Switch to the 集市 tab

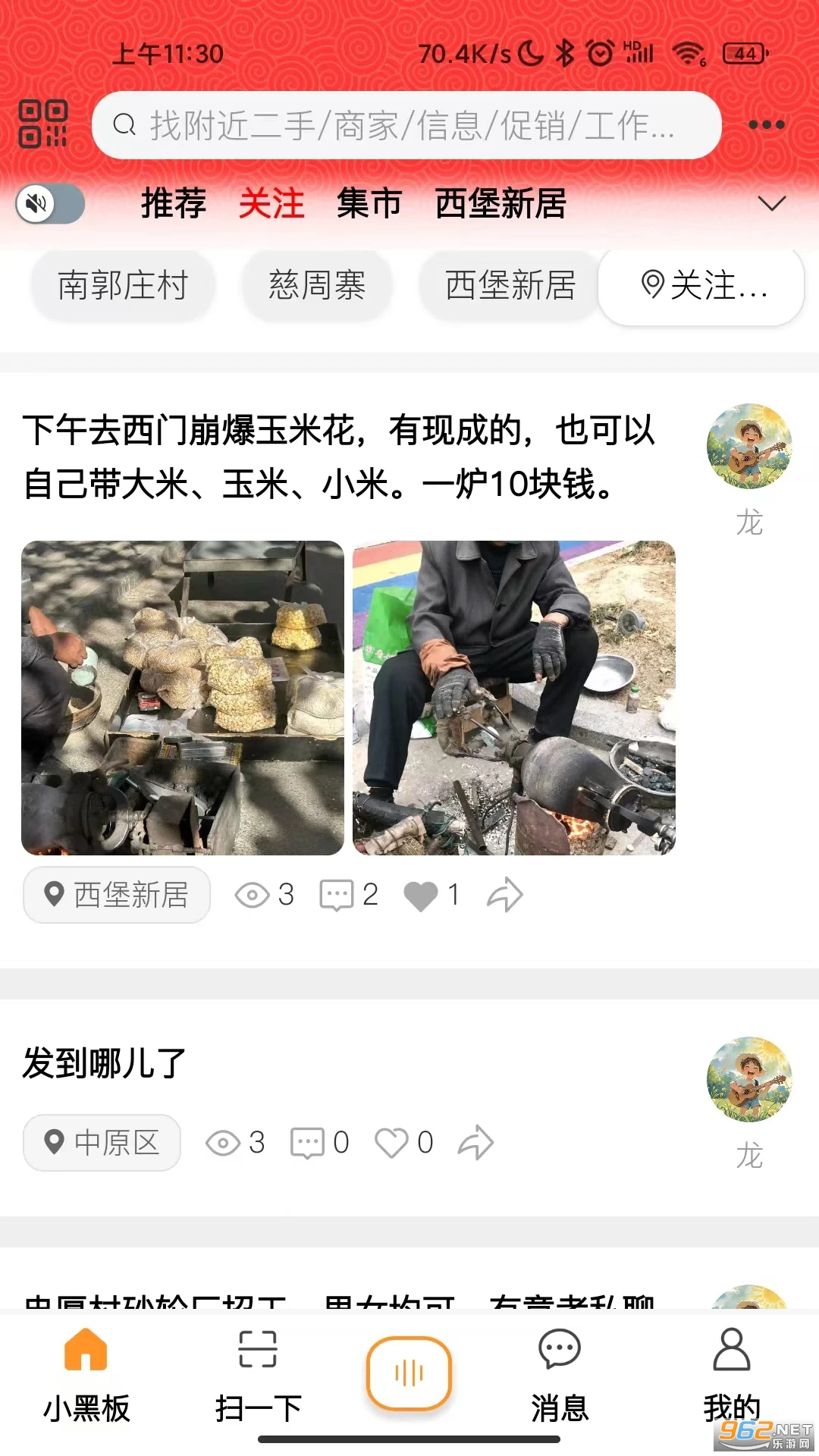(x=369, y=204)
